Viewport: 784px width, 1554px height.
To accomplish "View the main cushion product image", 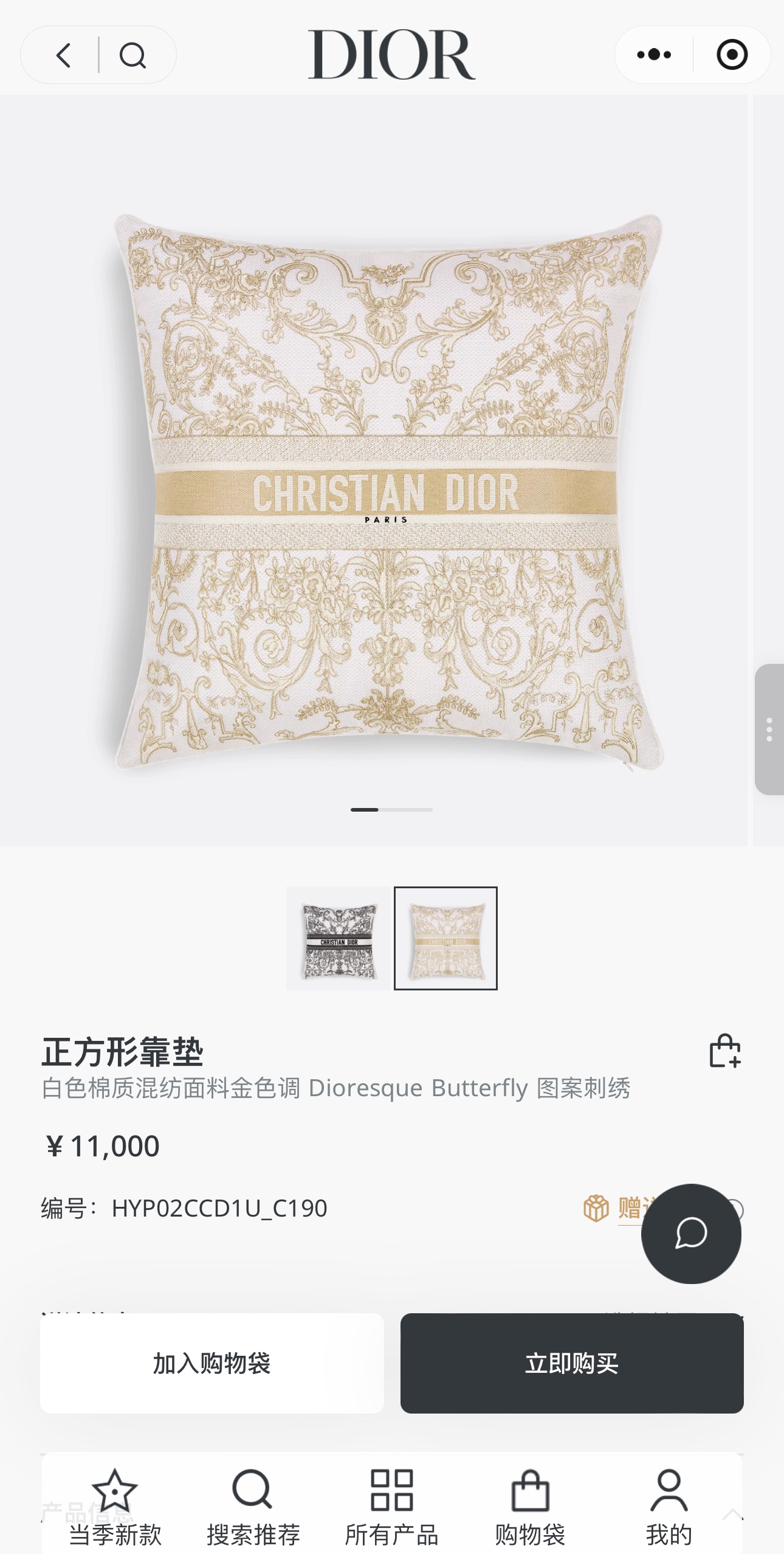I will [x=389, y=492].
